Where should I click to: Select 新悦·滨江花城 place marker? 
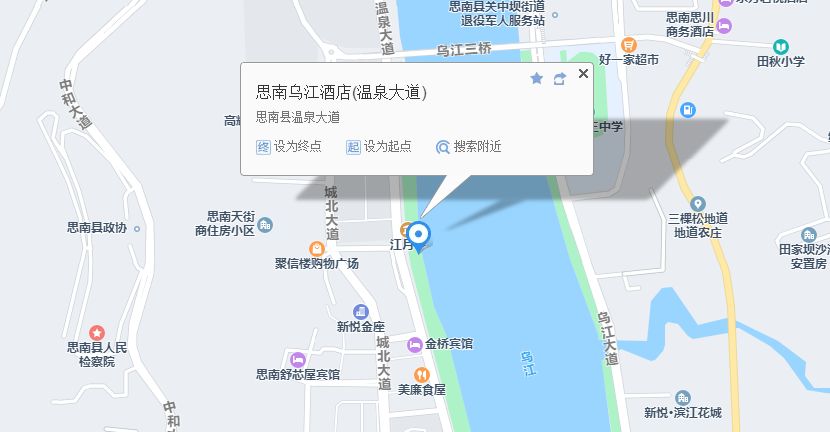pos(683,398)
